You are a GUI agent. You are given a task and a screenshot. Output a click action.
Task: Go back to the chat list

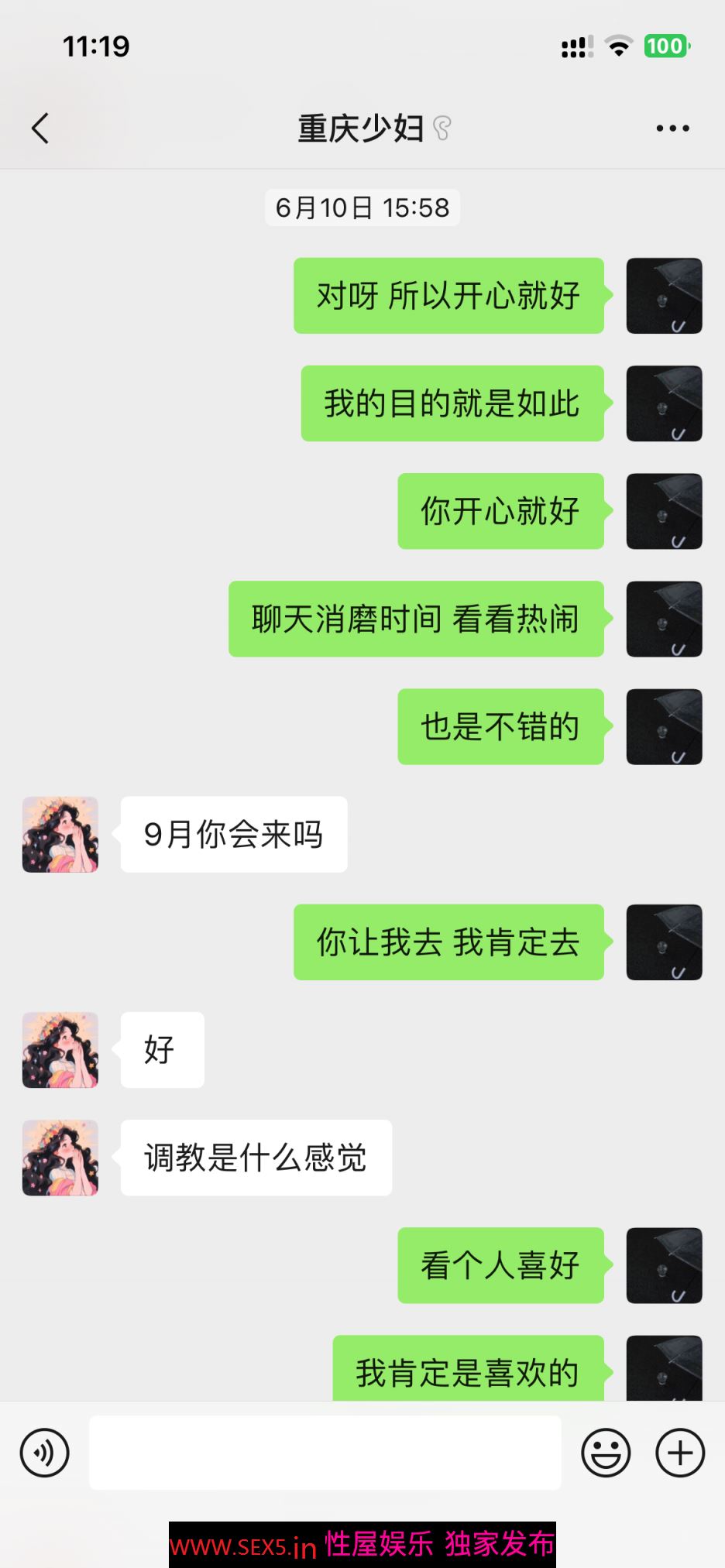point(40,129)
